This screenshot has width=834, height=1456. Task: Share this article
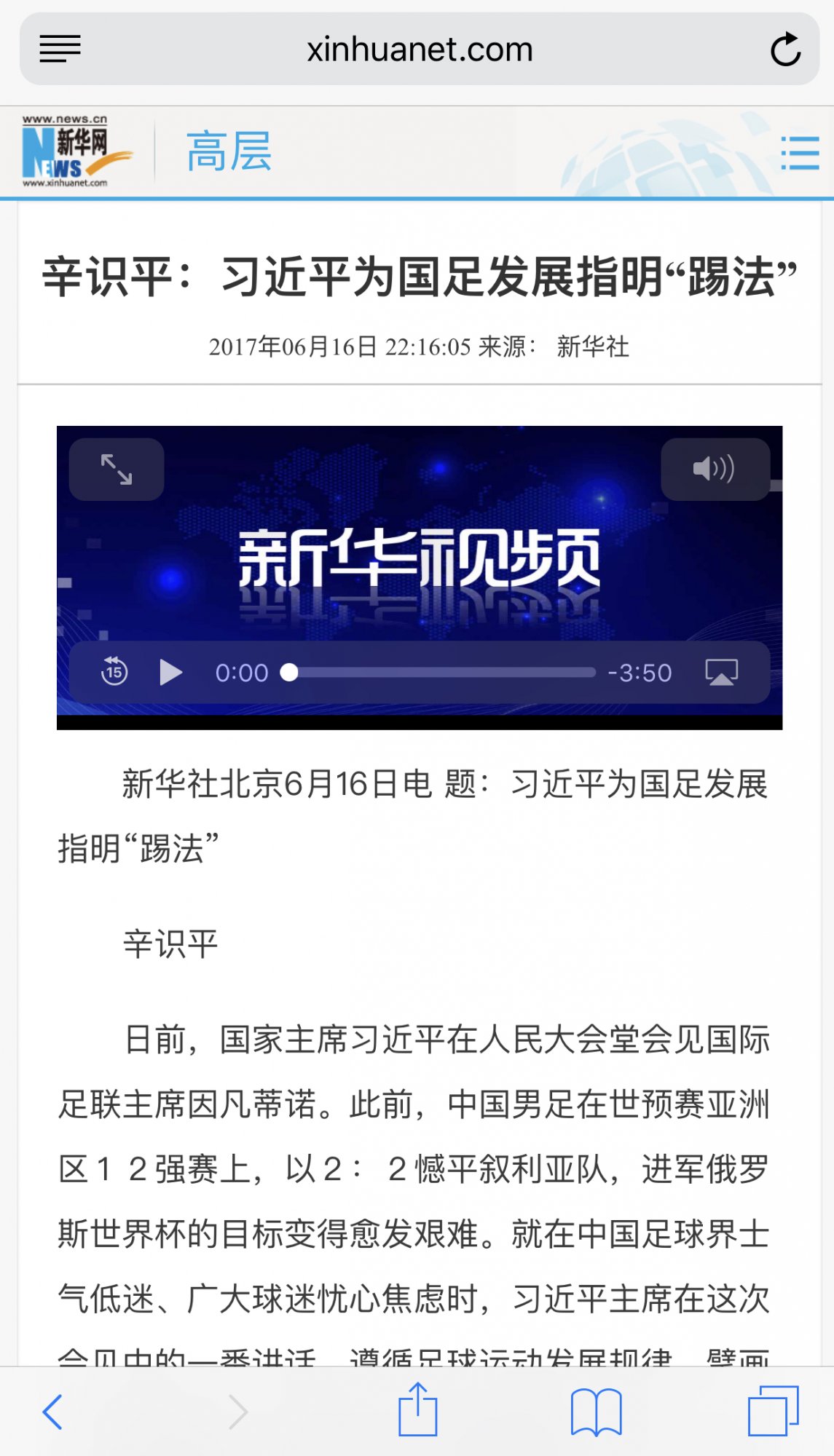pos(417,1411)
